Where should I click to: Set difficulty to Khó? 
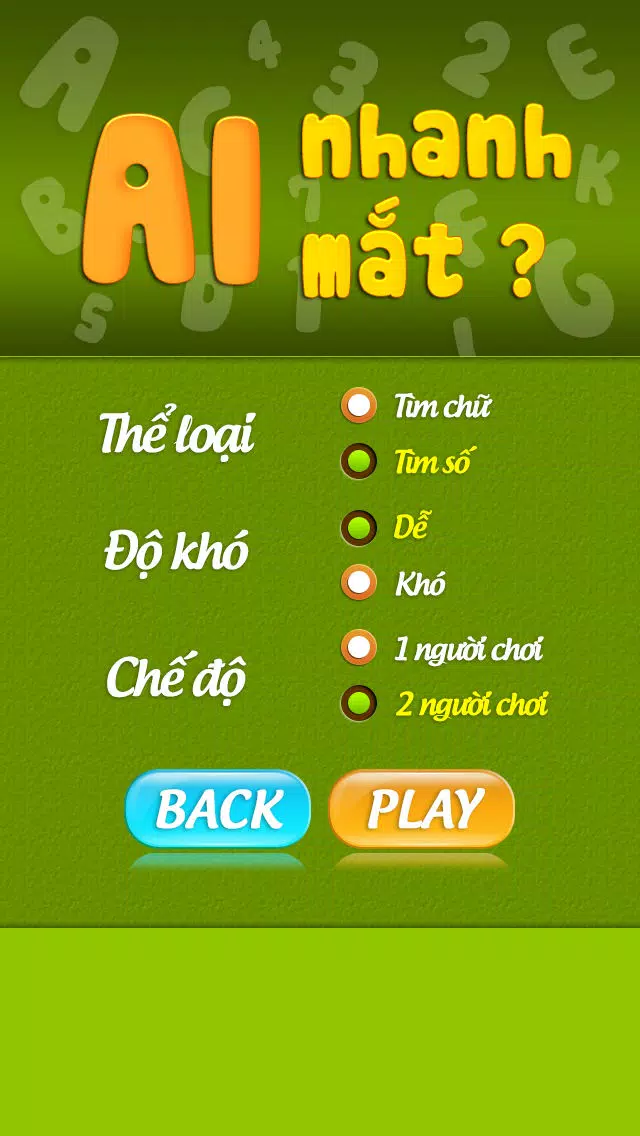click(359, 583)
